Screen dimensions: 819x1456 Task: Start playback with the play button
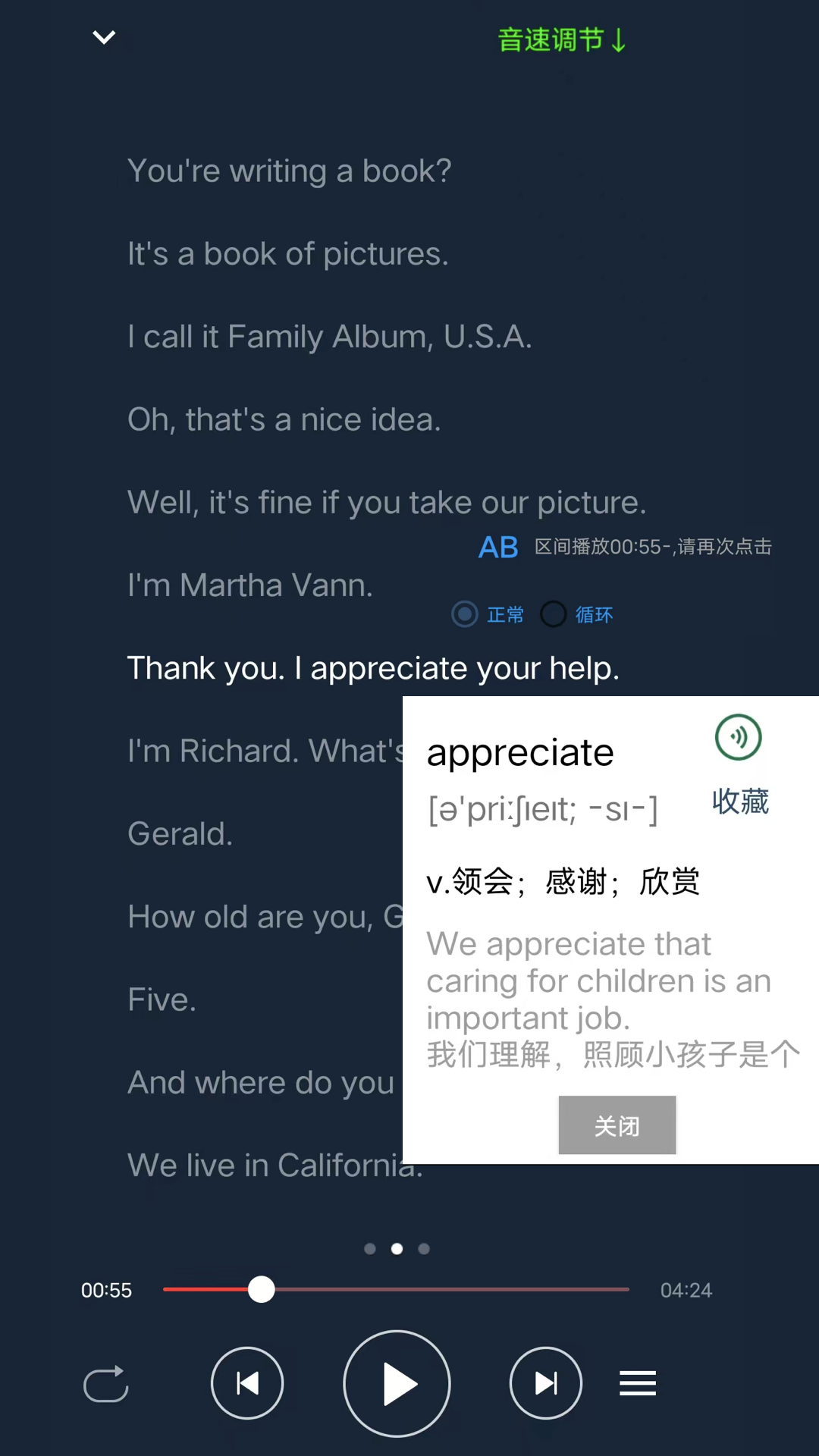[x=397, y=1383]
